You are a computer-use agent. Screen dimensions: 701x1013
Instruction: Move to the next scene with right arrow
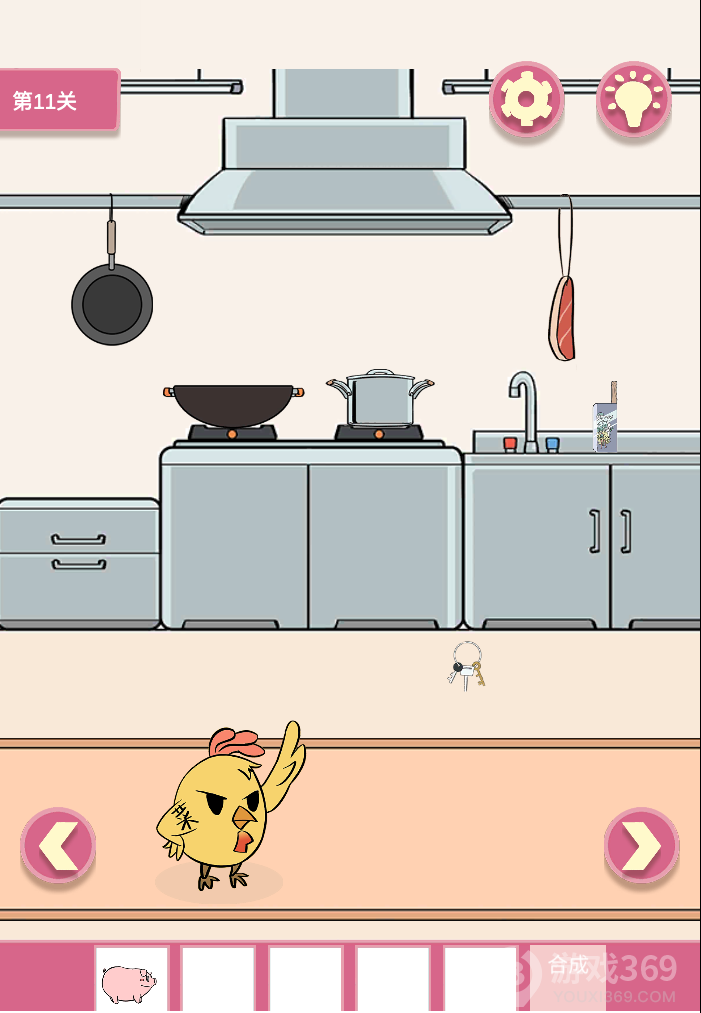[x=642, y=846]
